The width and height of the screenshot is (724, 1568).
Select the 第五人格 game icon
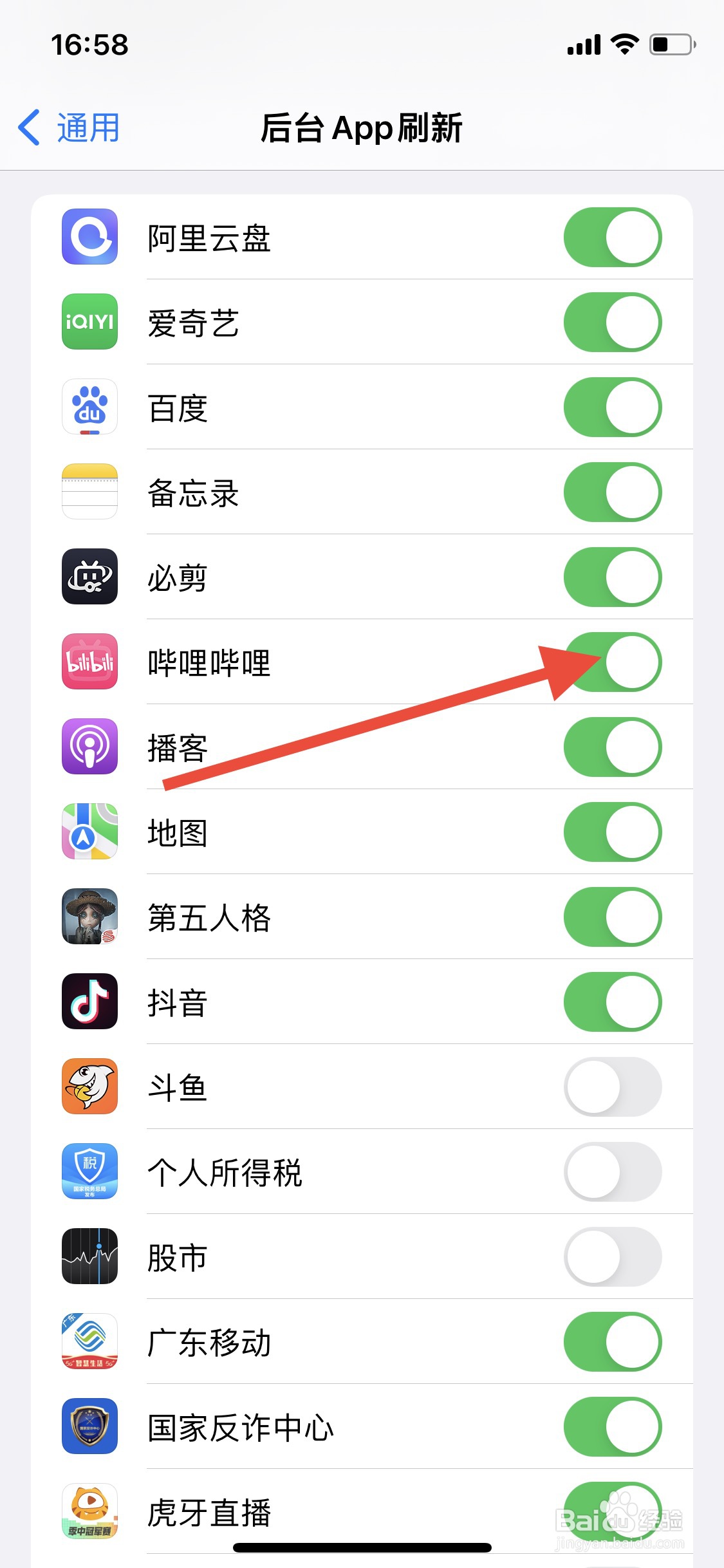(89, 917)
